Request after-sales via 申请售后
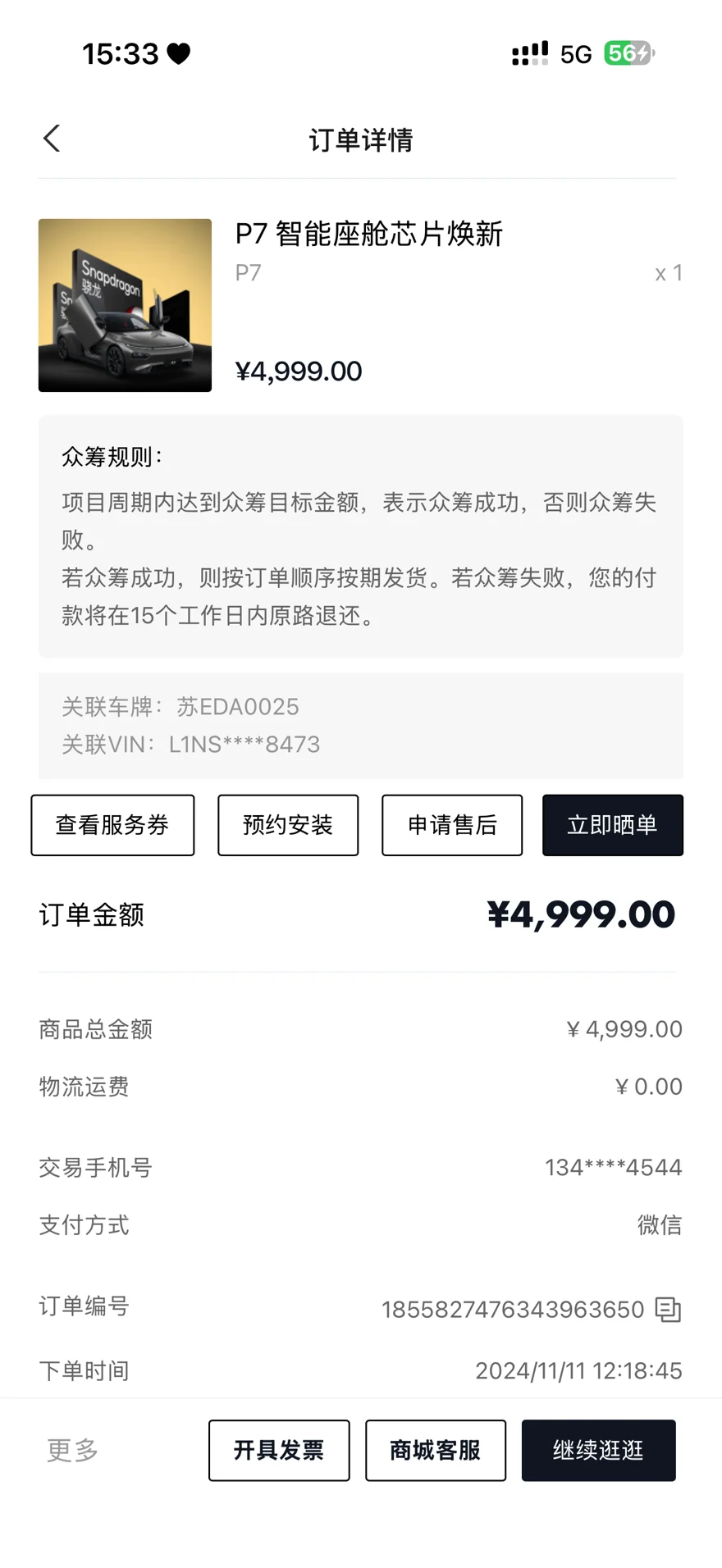Viewport: 722px width, 1568px height. click(452, 825)
